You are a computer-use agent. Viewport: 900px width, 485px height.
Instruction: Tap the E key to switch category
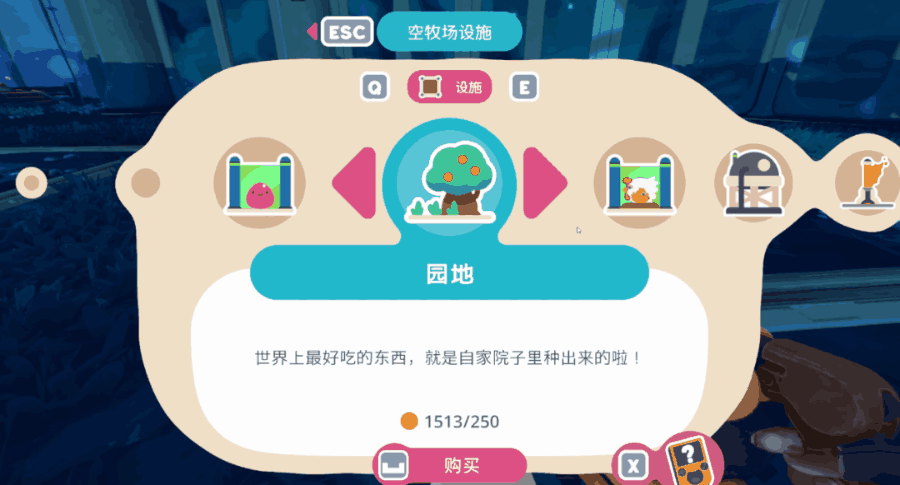point(524,87)
